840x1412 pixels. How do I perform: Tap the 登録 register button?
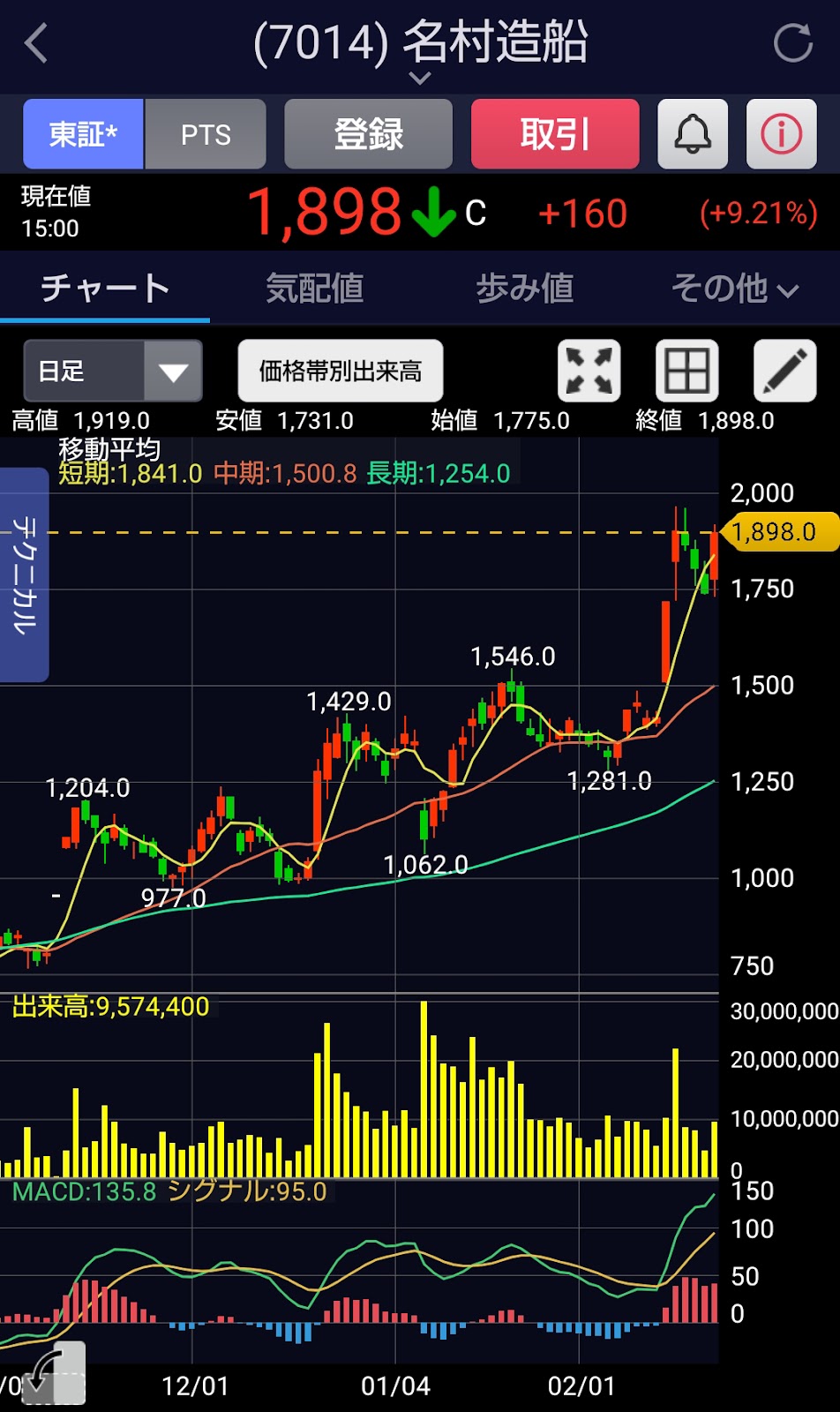(x=368, y=134)
